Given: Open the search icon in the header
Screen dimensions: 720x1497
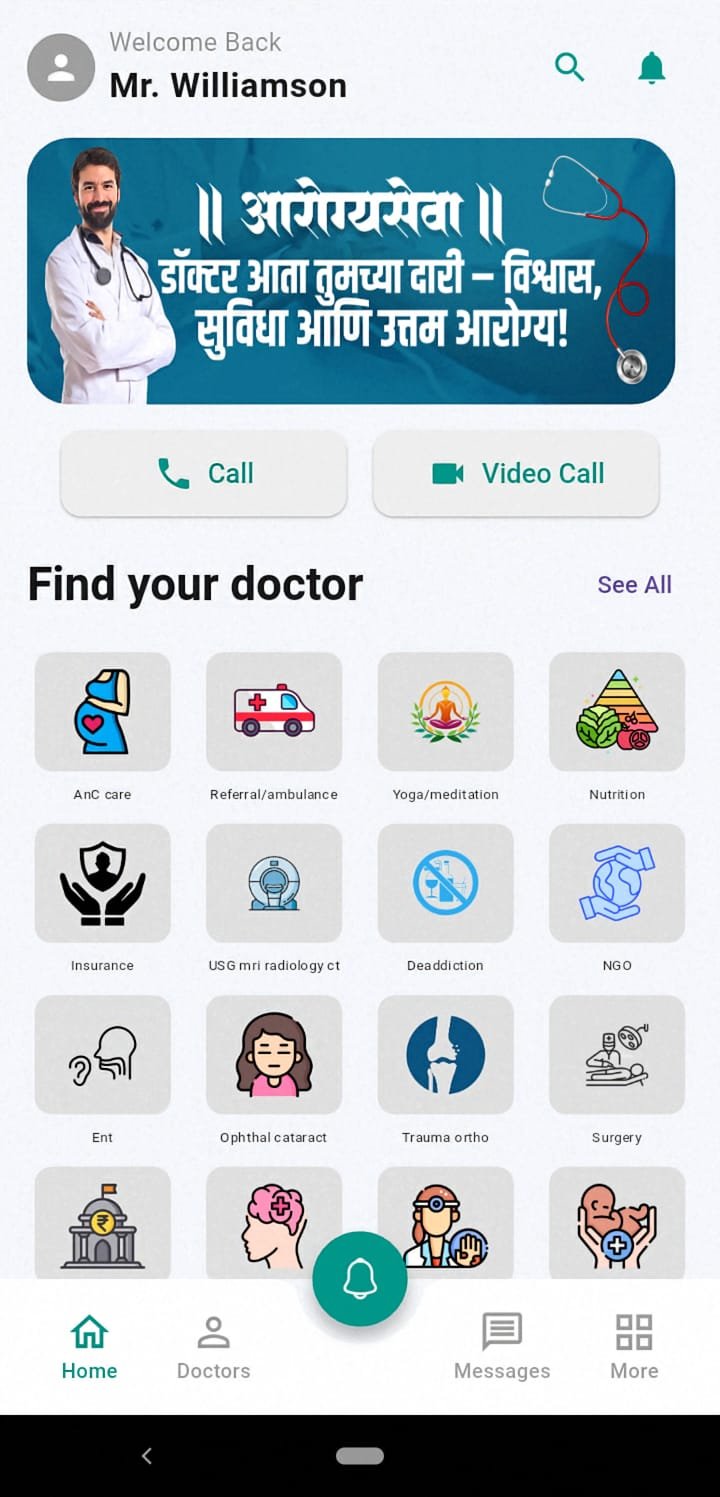Looking at the screenshot, I should pyautogui.click(x=569, y=67).
